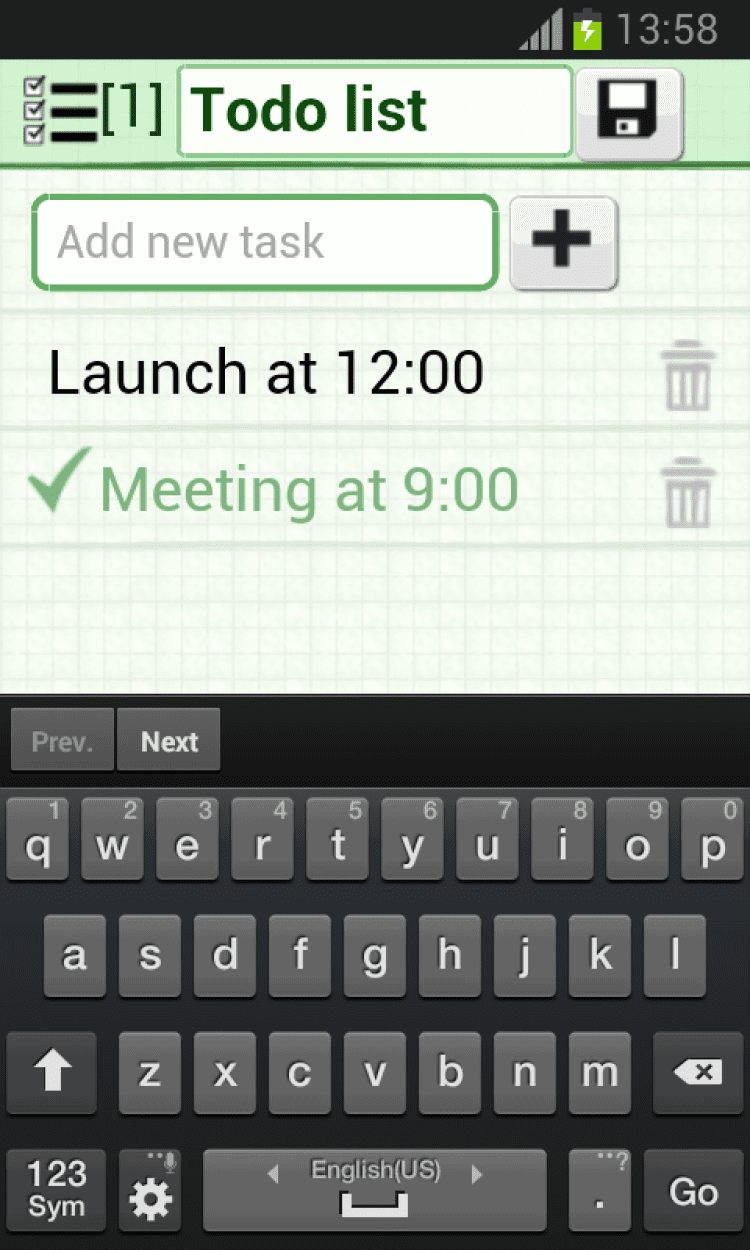The width and height of the screenshot is (750, 1250).
Task: Delete the Meeting at 9:00 task
Action: tap(688, 492)
